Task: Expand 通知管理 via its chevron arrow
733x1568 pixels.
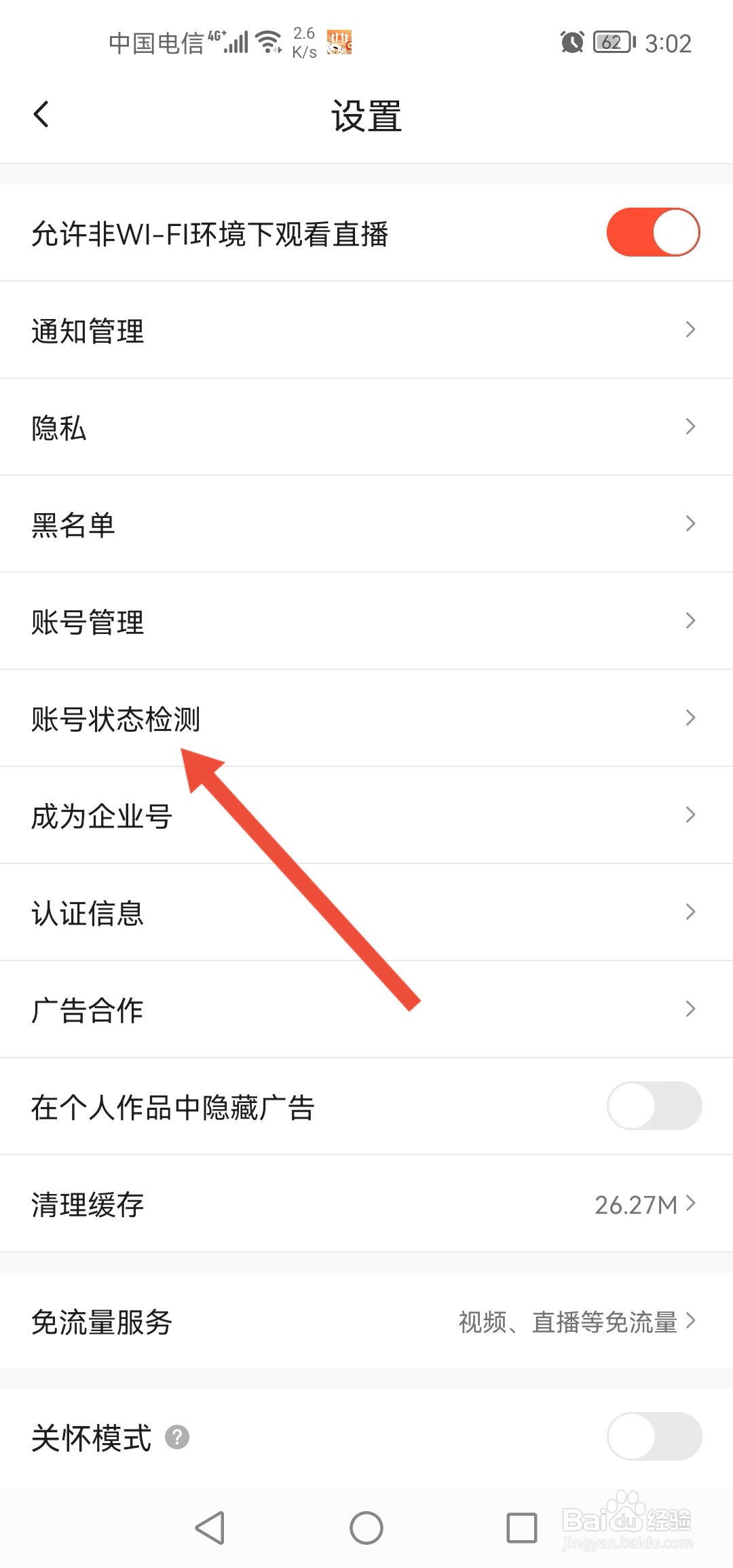Action: pos(691,329)
